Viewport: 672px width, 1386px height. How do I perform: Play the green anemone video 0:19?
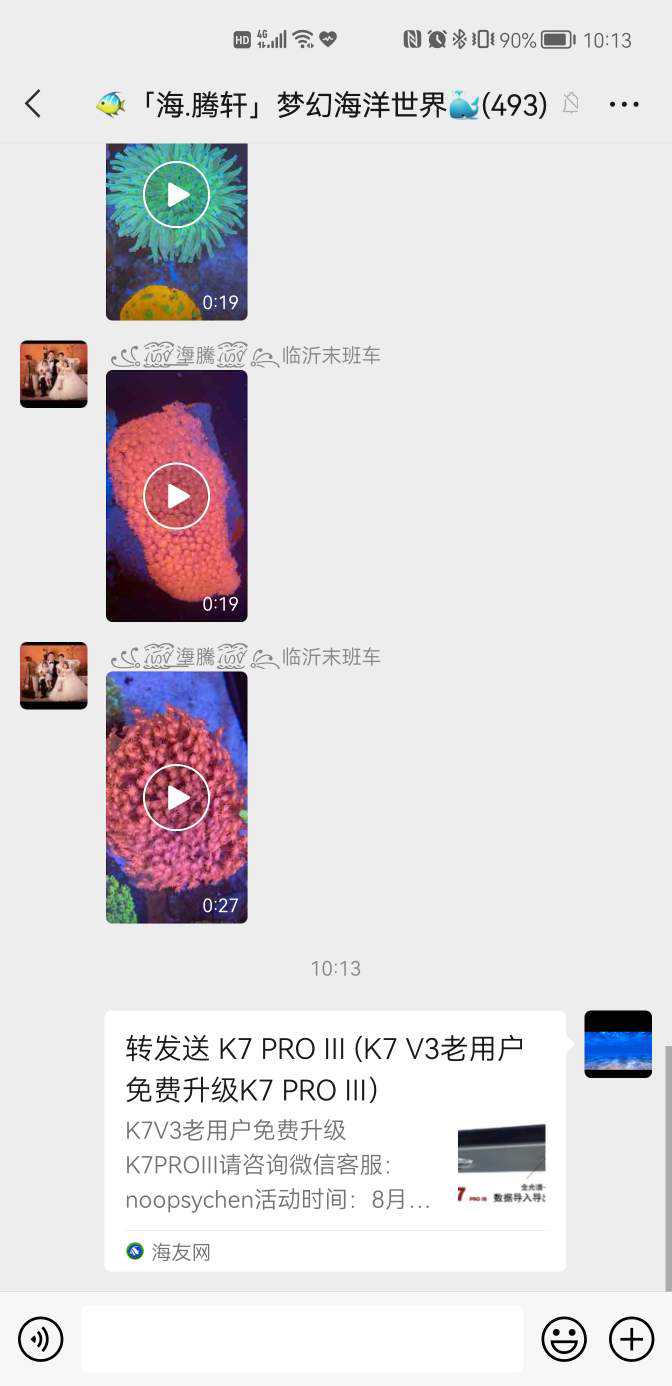176,194
